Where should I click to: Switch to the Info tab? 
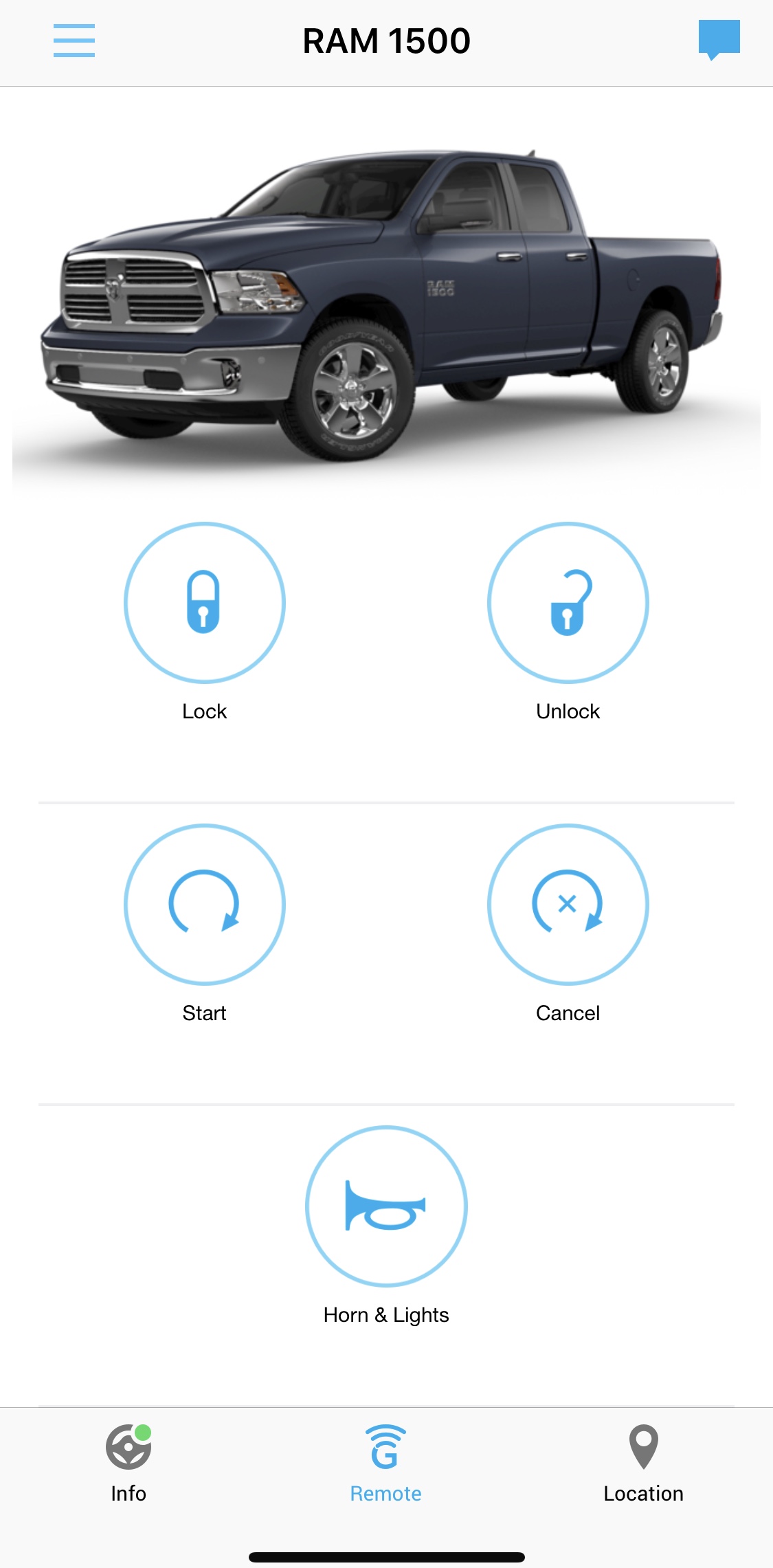point(128,1464)
